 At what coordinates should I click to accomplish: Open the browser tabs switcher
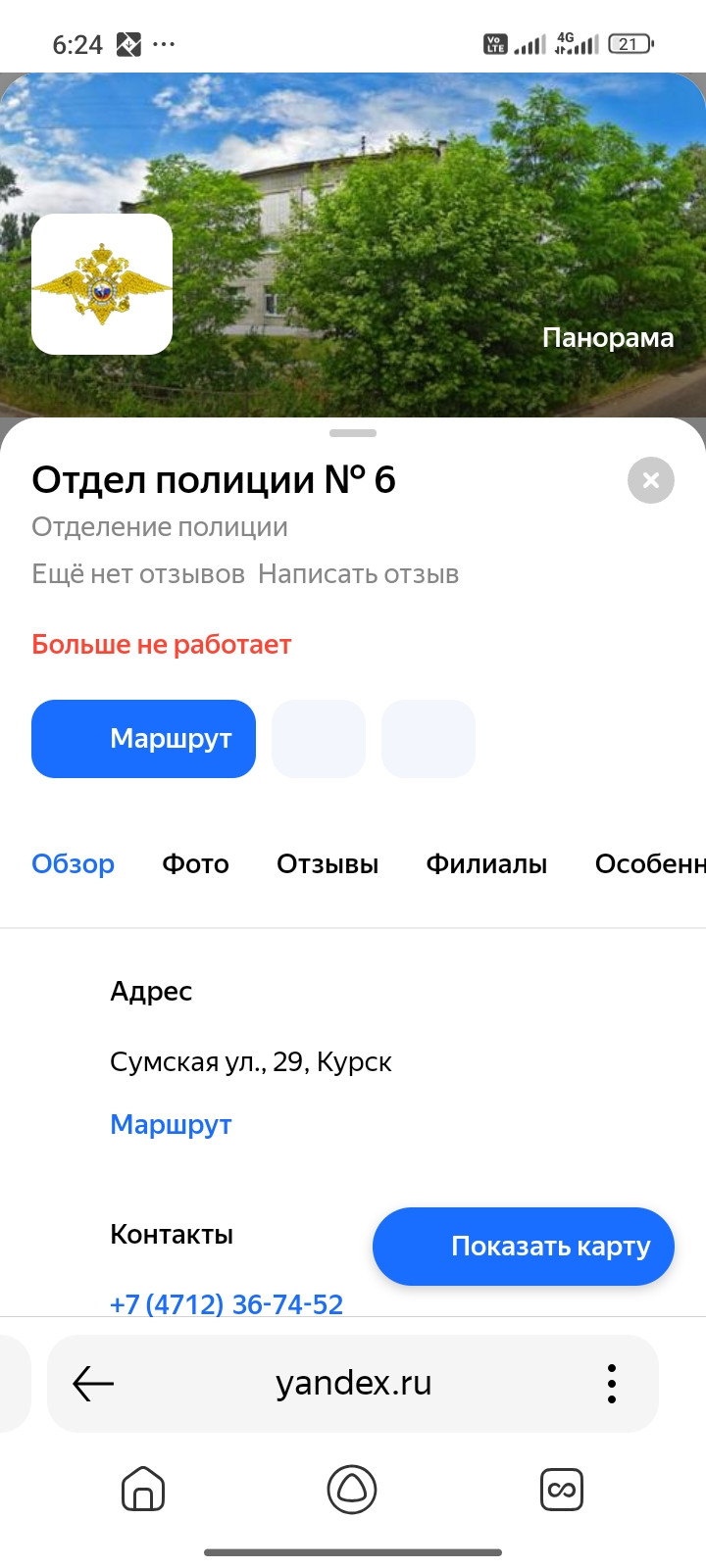(x=562, y=1490)
